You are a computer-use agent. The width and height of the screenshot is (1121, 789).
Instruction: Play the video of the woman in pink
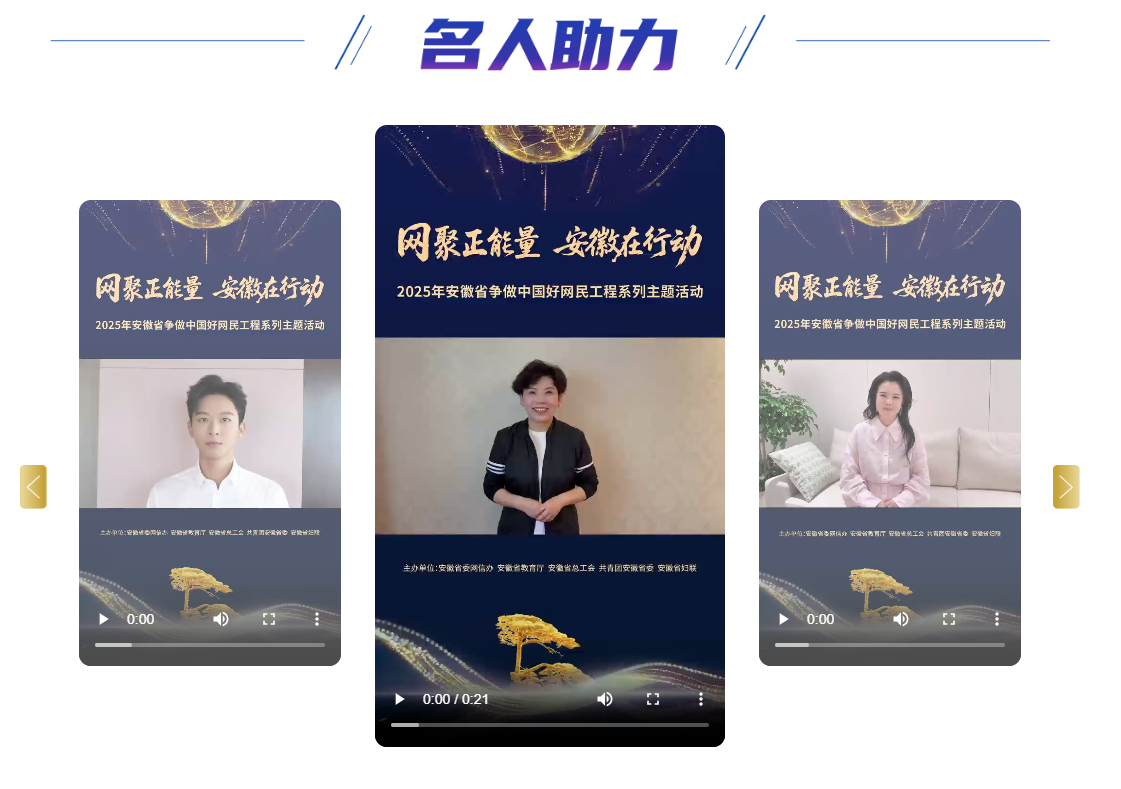(x=784, y=619)
